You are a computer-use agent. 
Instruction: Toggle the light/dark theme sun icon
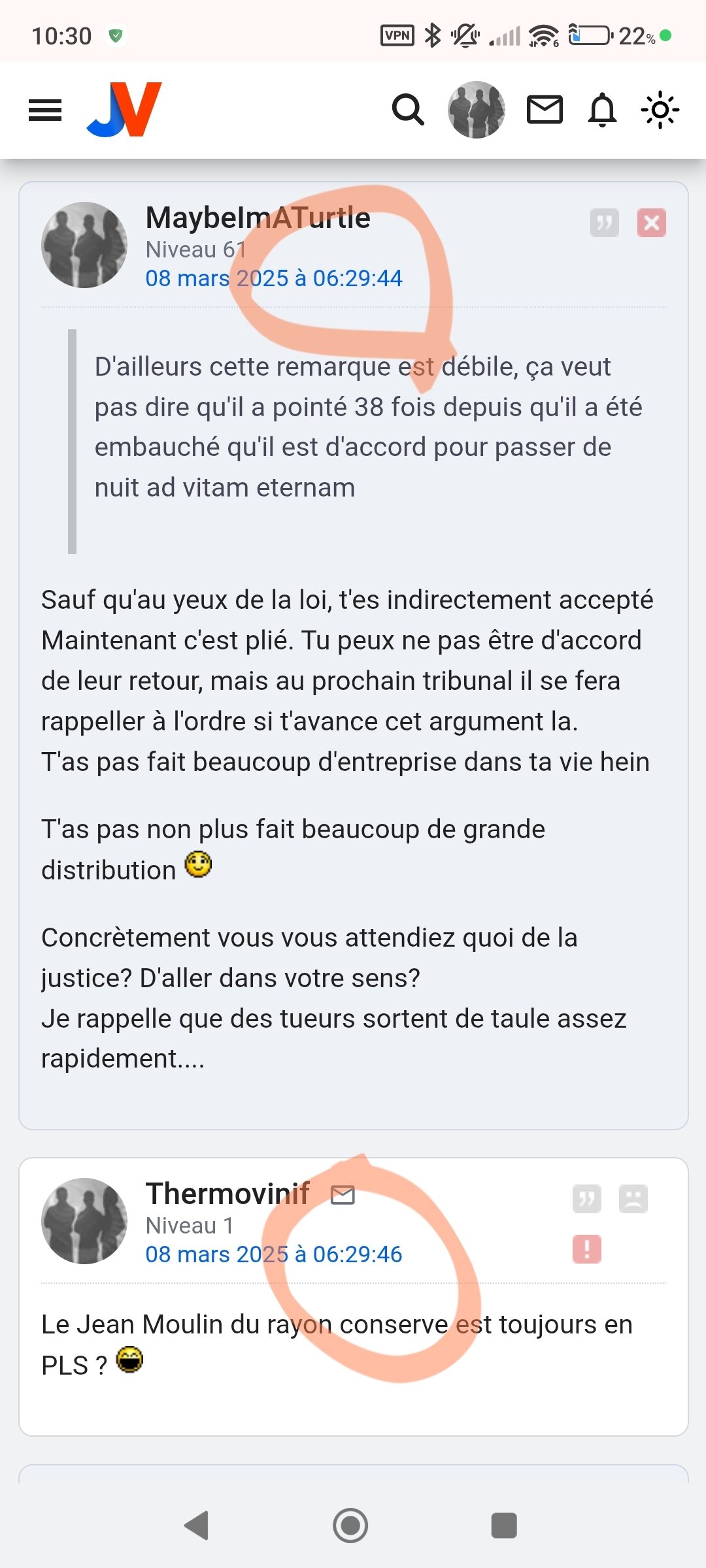(660, 110)
